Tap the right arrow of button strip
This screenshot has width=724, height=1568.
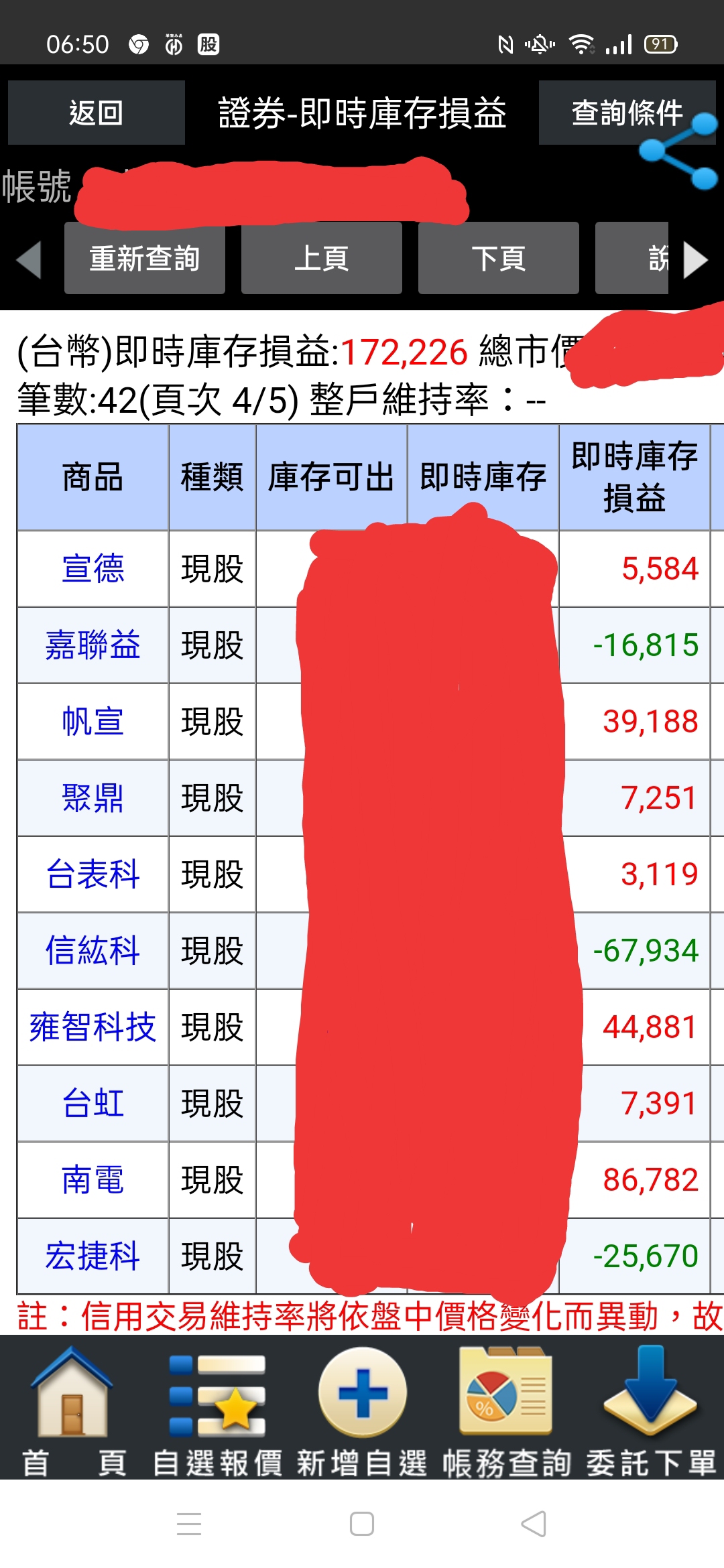point(695,259)
